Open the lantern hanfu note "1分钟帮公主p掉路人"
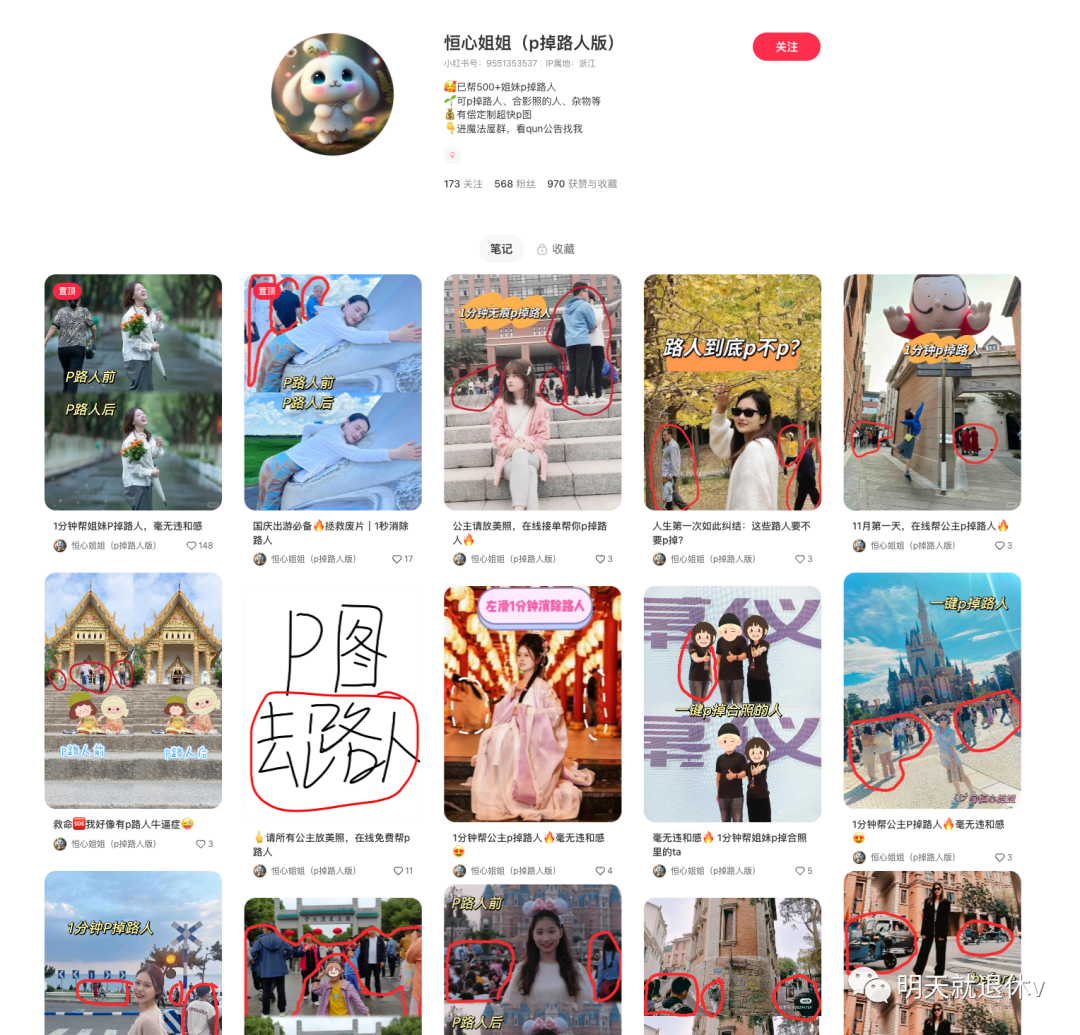The width and height of the screenshot is (1080, 1035). click(x=533, y=704)
